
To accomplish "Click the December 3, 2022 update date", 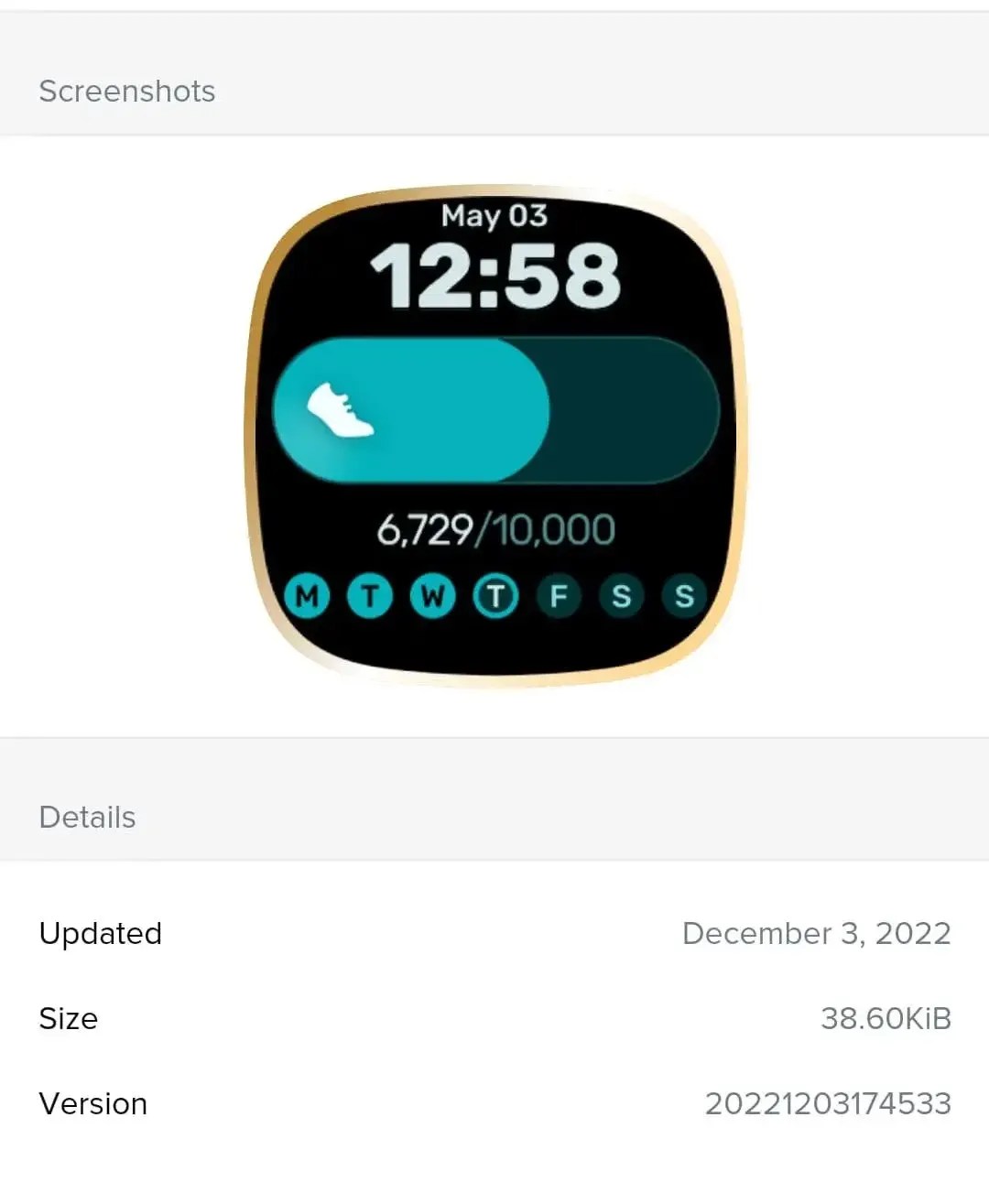I will pyautogui.click(x=816, y=933).
